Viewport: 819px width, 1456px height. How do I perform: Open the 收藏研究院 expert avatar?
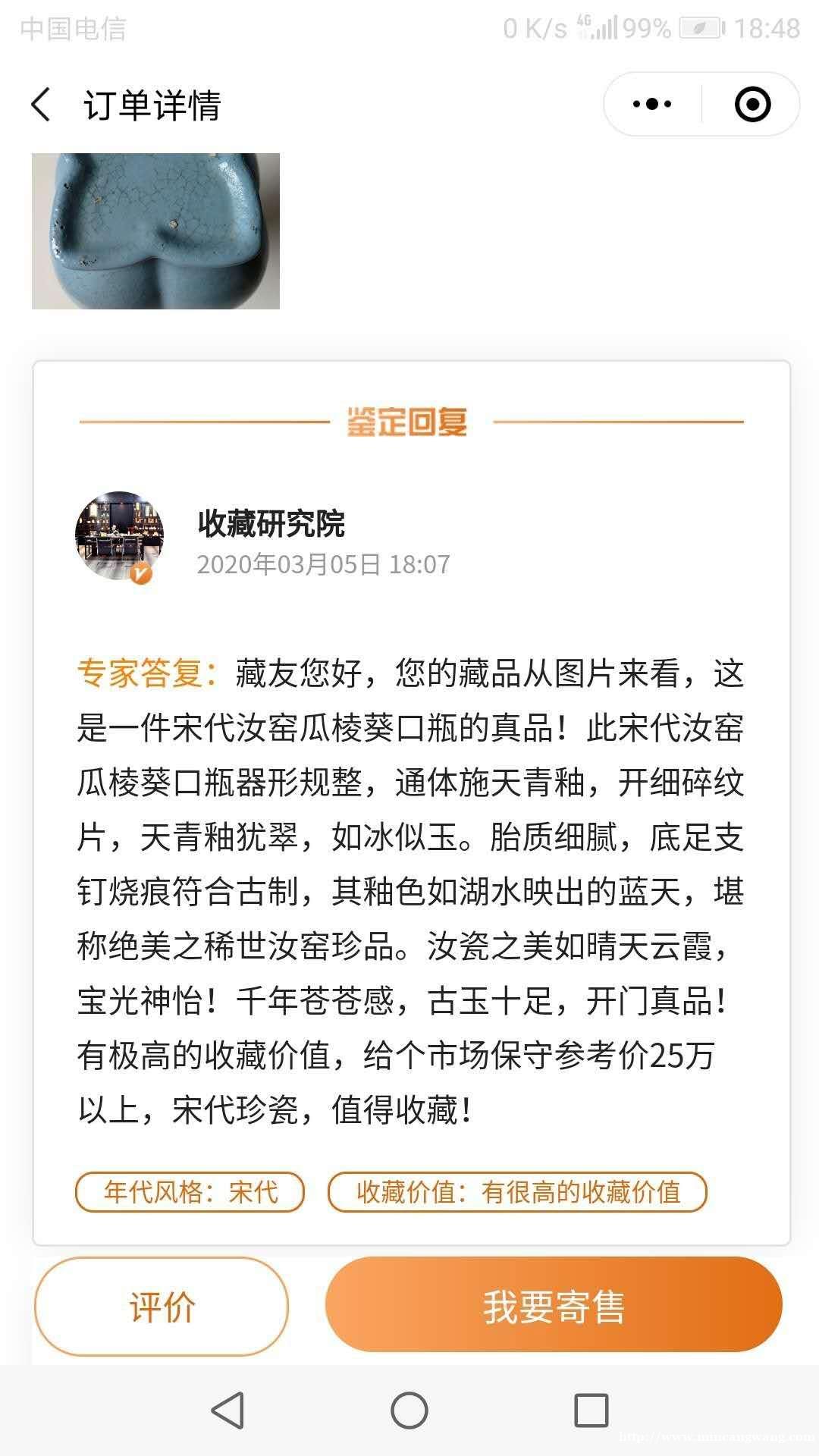click(119, 536)
